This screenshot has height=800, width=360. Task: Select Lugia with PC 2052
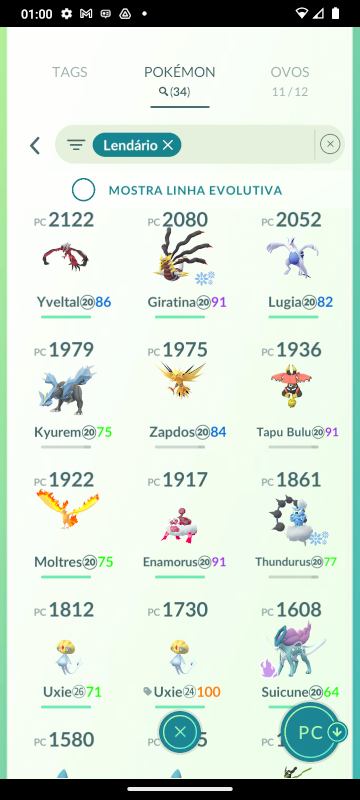pos(293,264)
